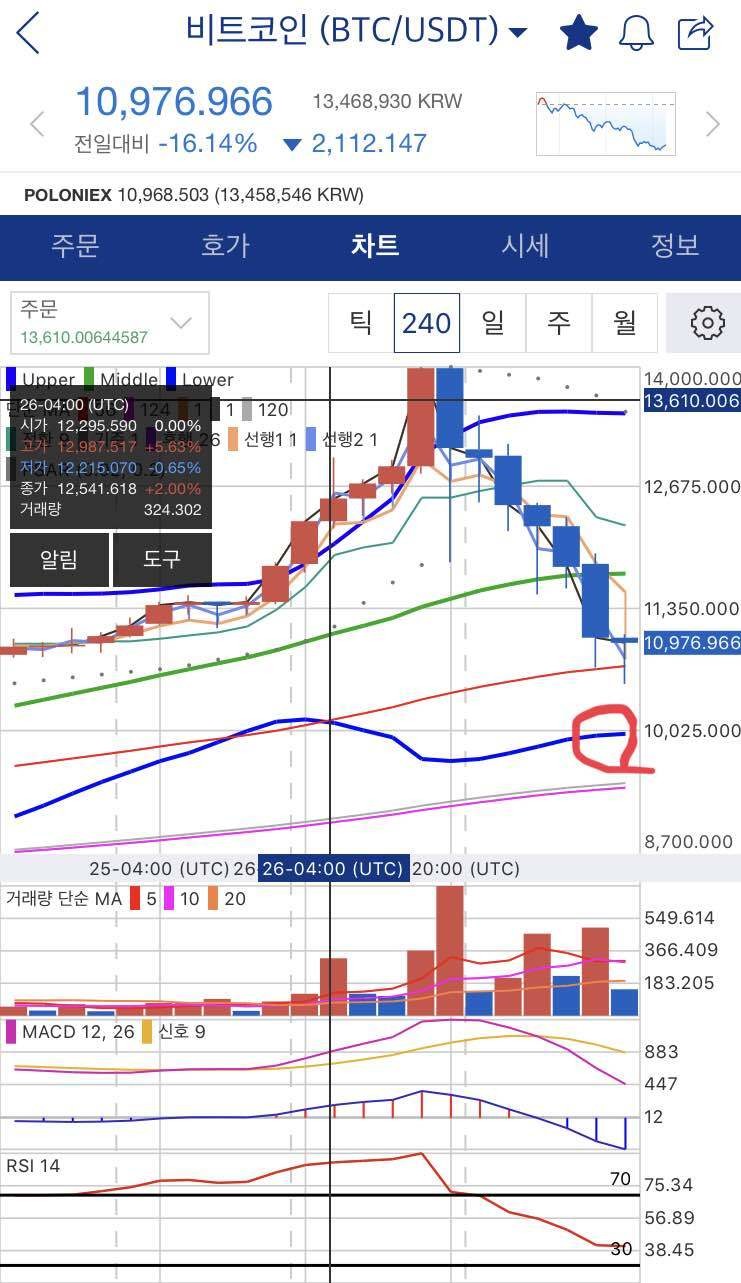
Task: Open chart settings with the gear icon
Action: point(707,322)
